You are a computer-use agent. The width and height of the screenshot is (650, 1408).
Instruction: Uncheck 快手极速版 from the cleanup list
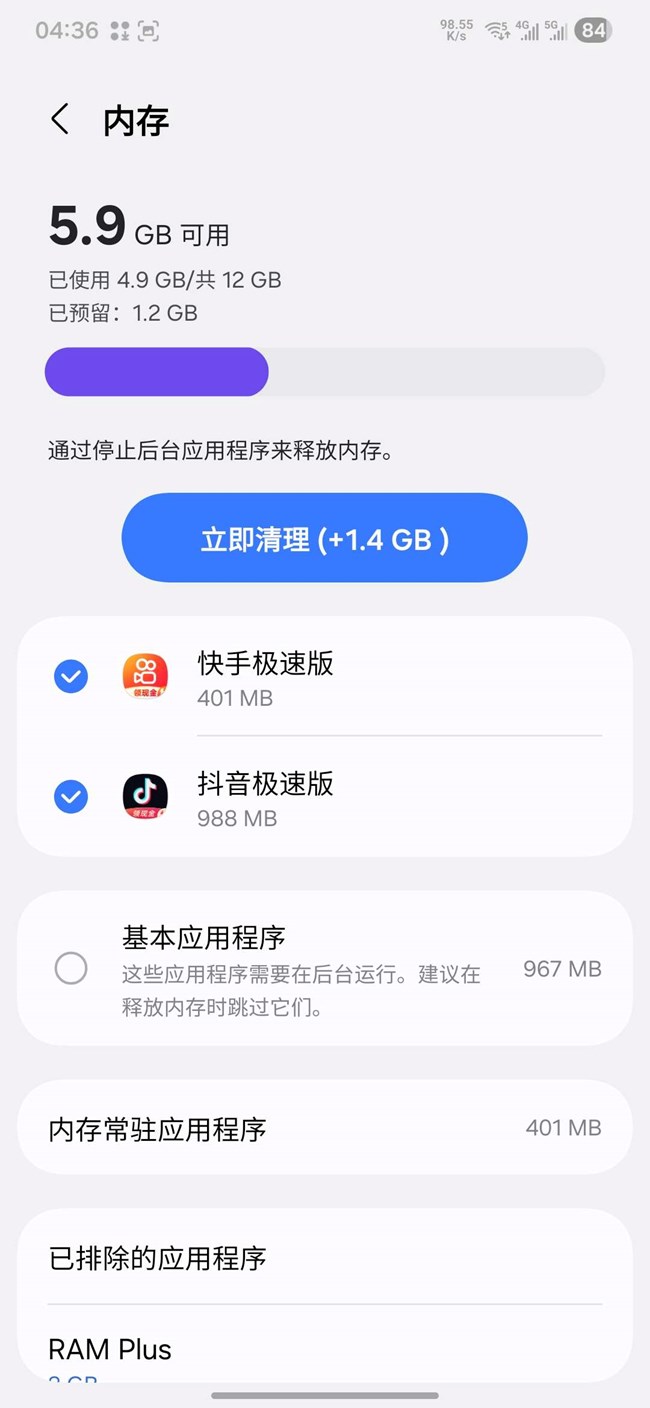pos(71,678)
